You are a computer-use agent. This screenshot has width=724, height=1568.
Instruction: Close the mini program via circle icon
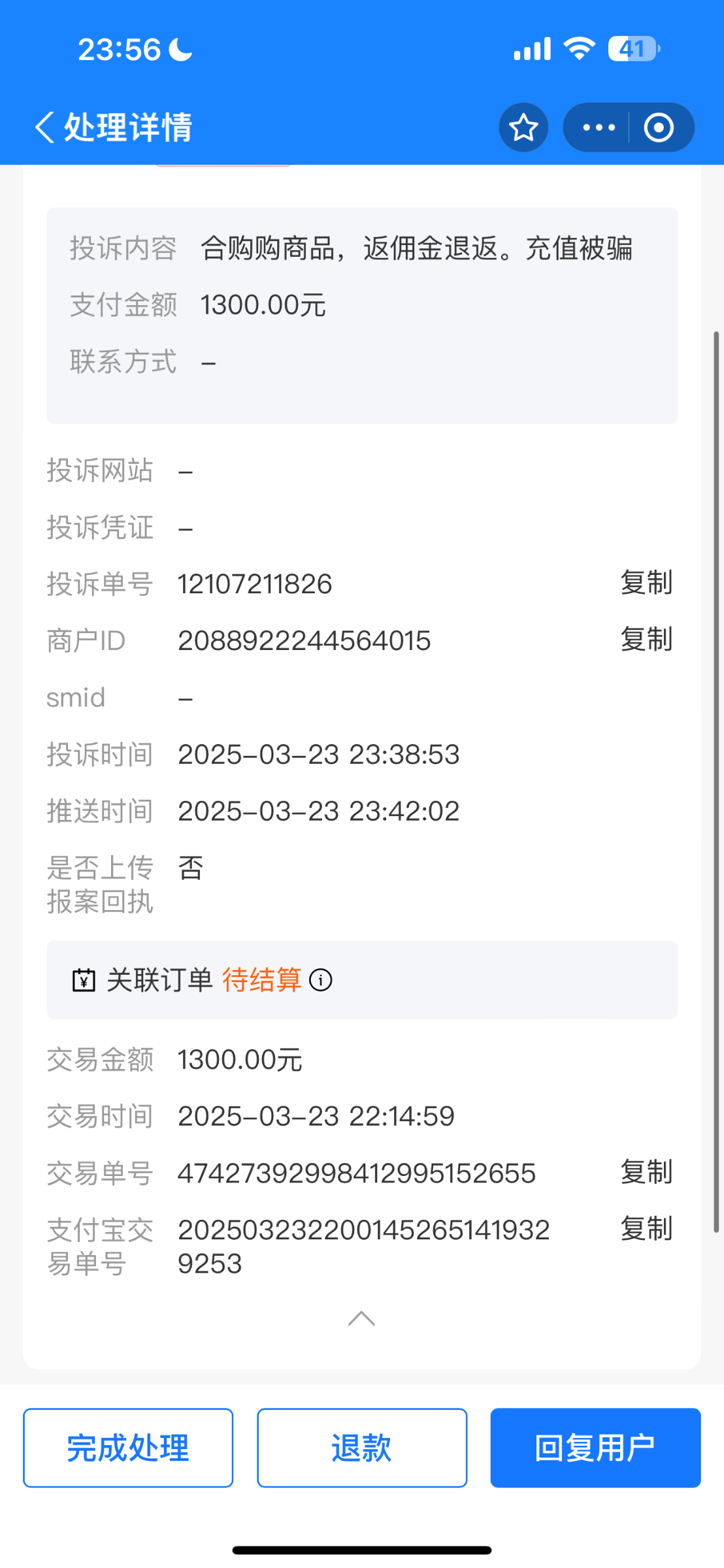tap(659, 127)
